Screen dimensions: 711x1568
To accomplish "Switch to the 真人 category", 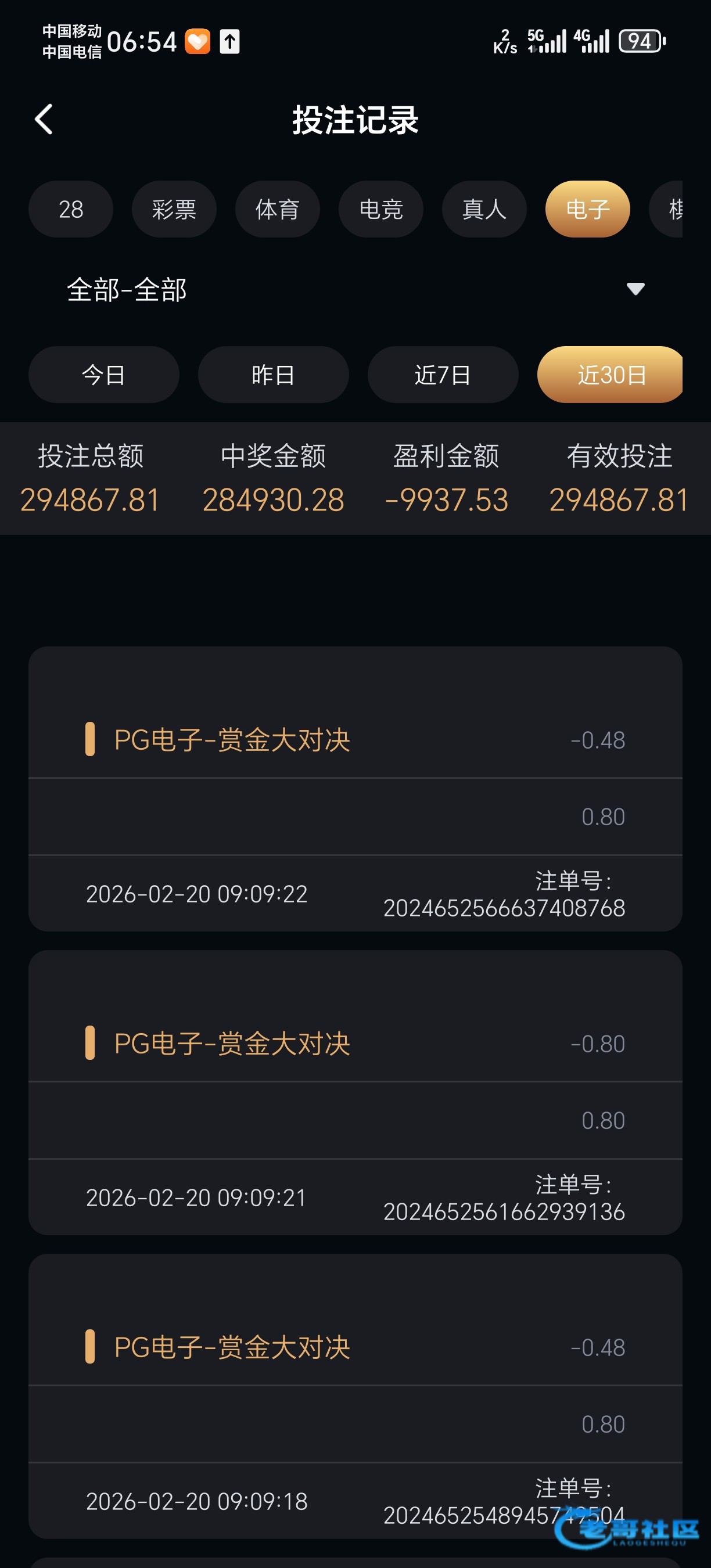I will pyautogui.click(x=484, y=210).
